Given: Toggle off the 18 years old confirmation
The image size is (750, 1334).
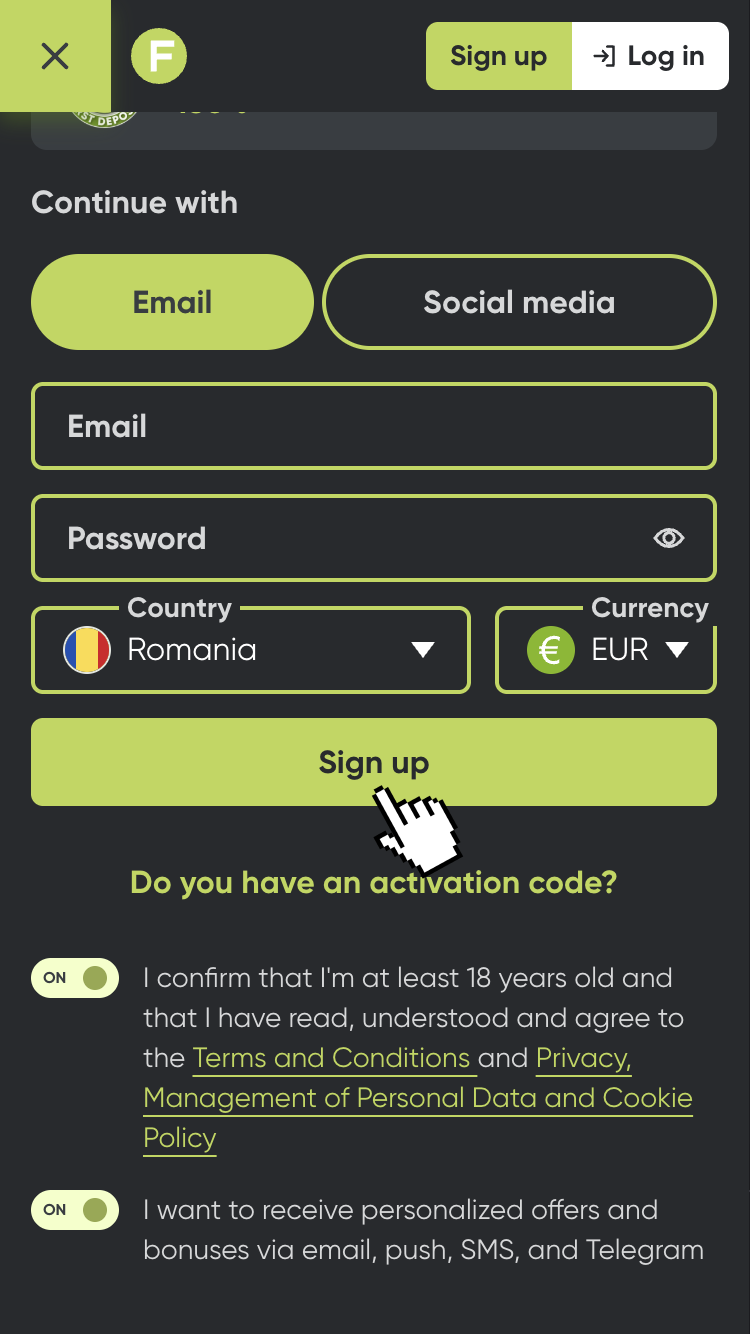Looking at the screenshot, I should tap(75, 978).
